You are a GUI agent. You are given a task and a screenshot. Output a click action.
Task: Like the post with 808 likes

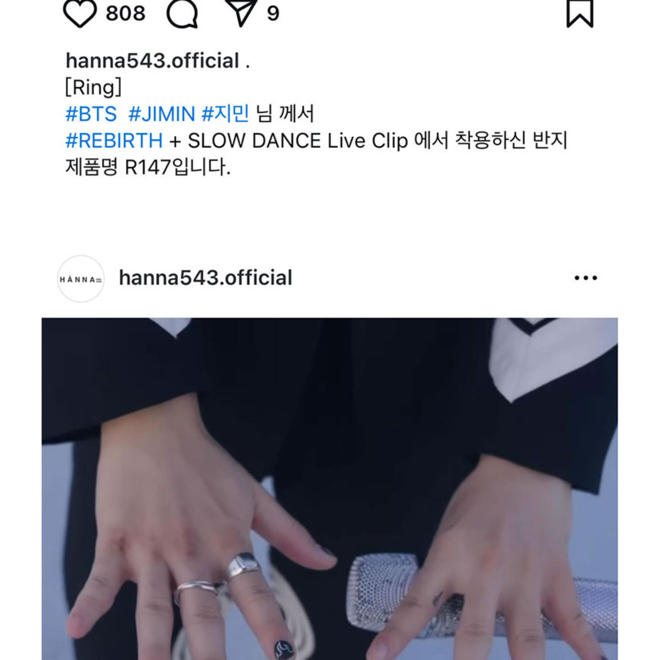80,12
